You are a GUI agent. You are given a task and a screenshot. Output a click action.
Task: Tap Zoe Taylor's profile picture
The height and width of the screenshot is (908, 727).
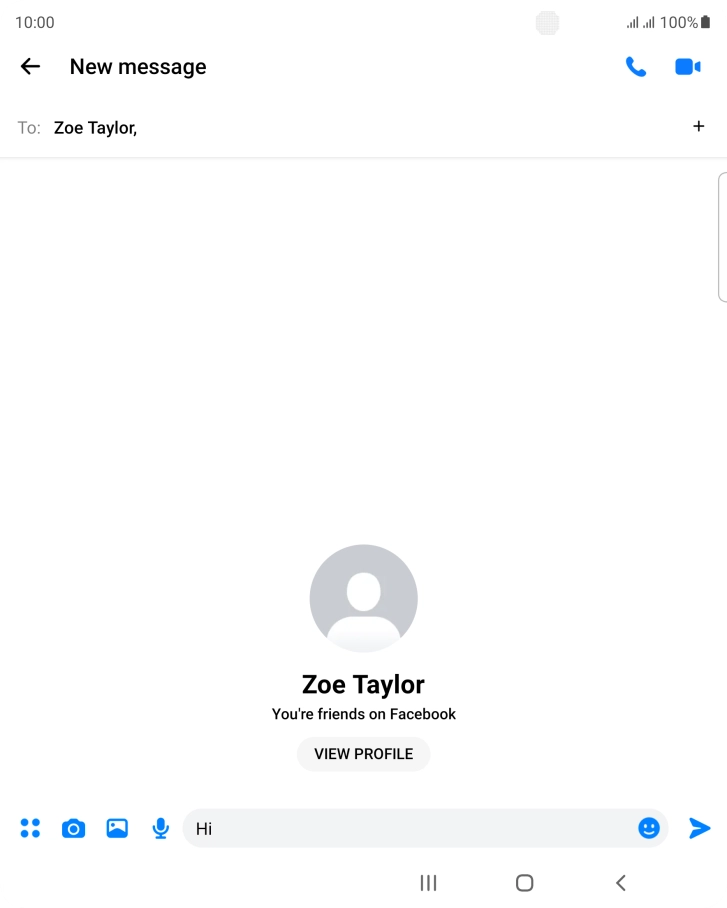point(363,598)
